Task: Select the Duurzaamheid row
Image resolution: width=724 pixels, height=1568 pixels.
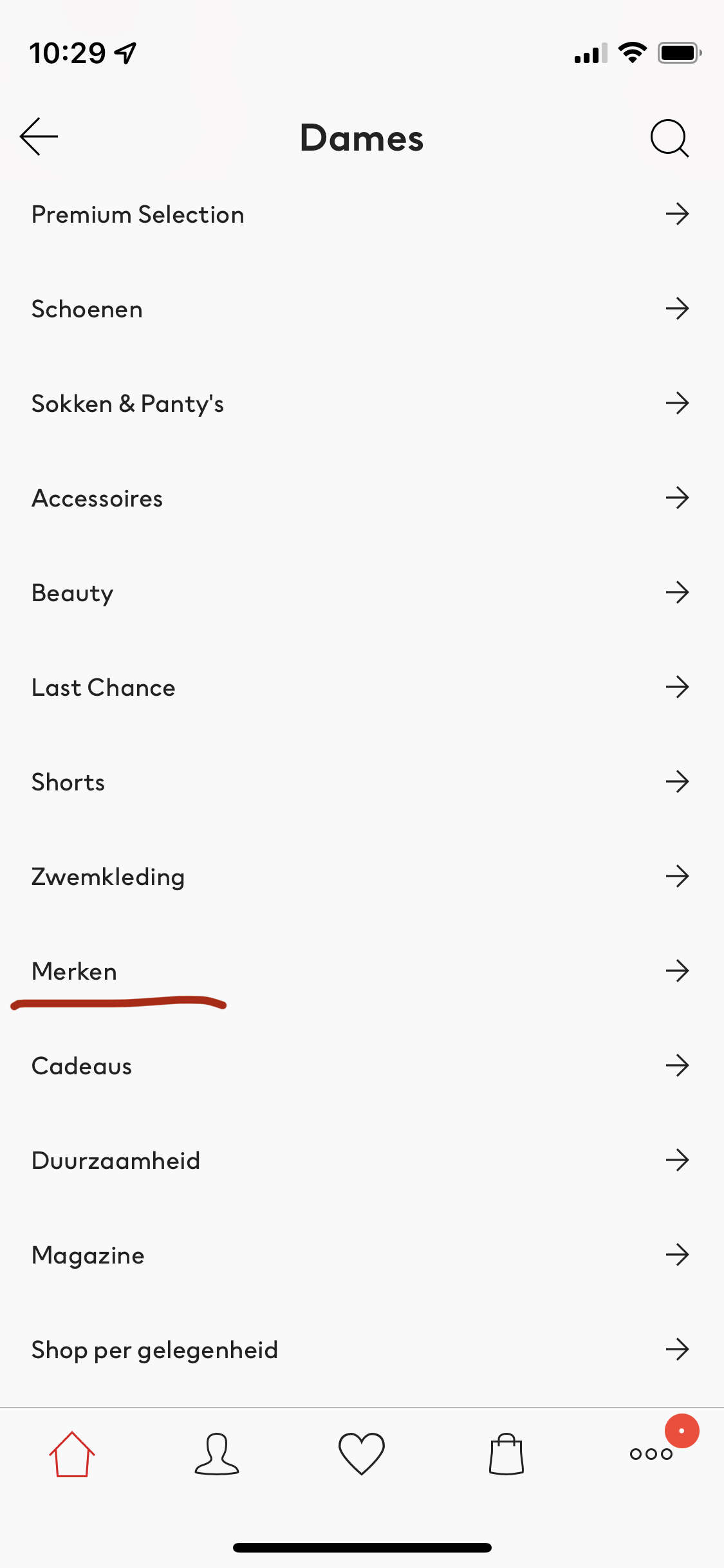Action: [362, 1161]
